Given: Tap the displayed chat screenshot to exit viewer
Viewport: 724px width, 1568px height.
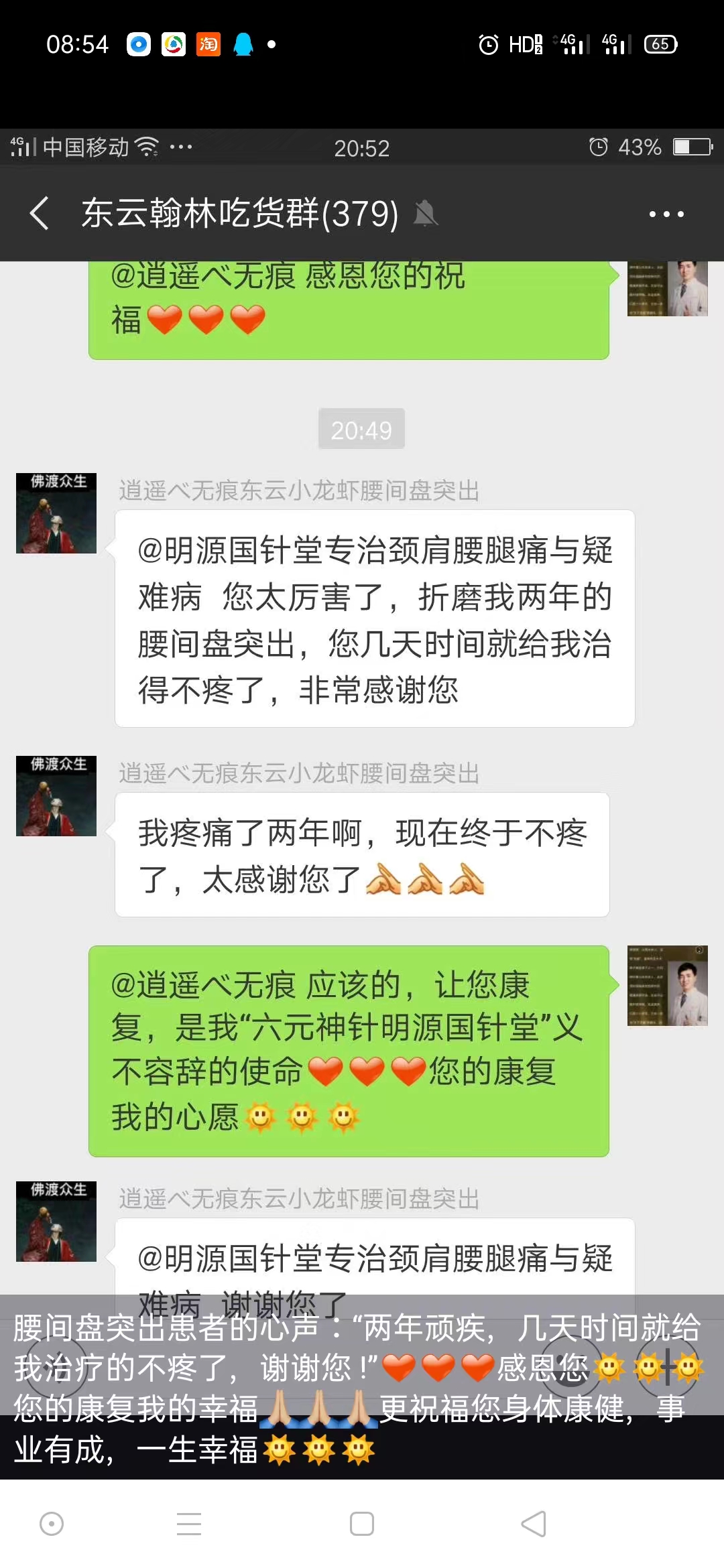Looking at the screenshot, I should [x=362, y=670].
